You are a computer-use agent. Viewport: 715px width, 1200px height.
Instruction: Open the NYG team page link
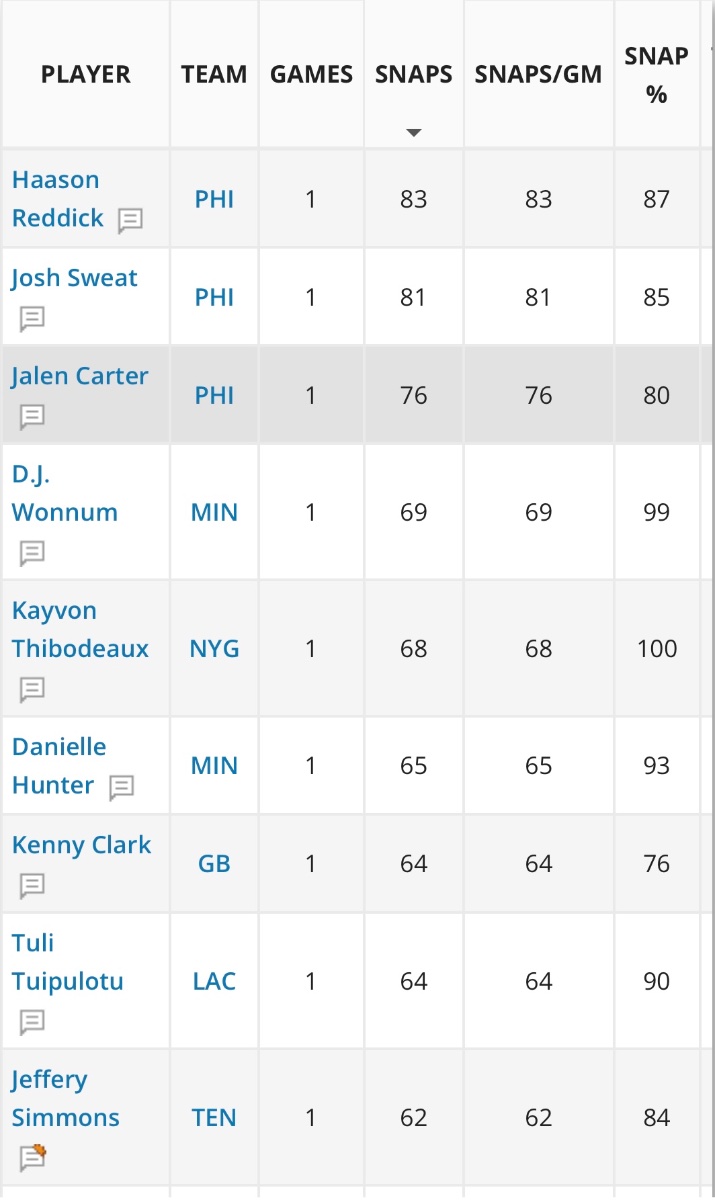click(x=214, y=649)
